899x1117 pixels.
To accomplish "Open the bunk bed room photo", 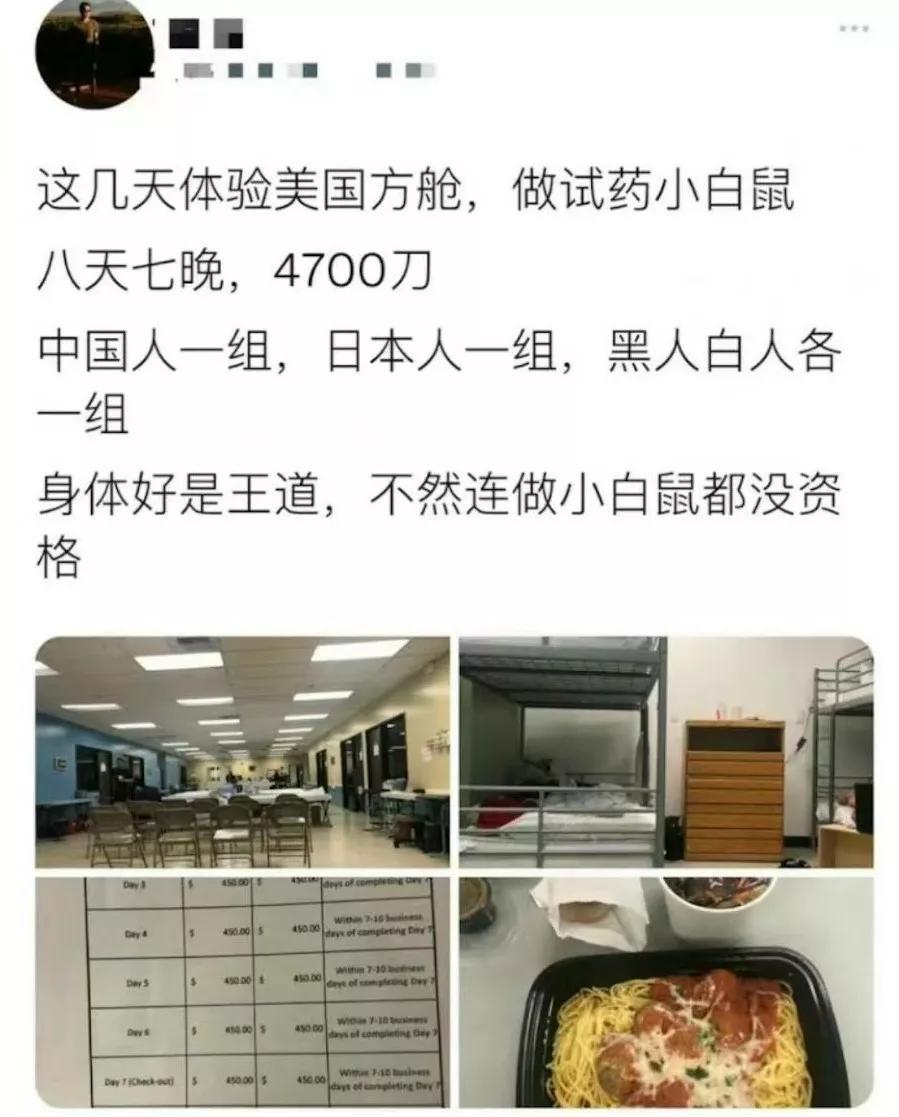I will tap(665, 751).
